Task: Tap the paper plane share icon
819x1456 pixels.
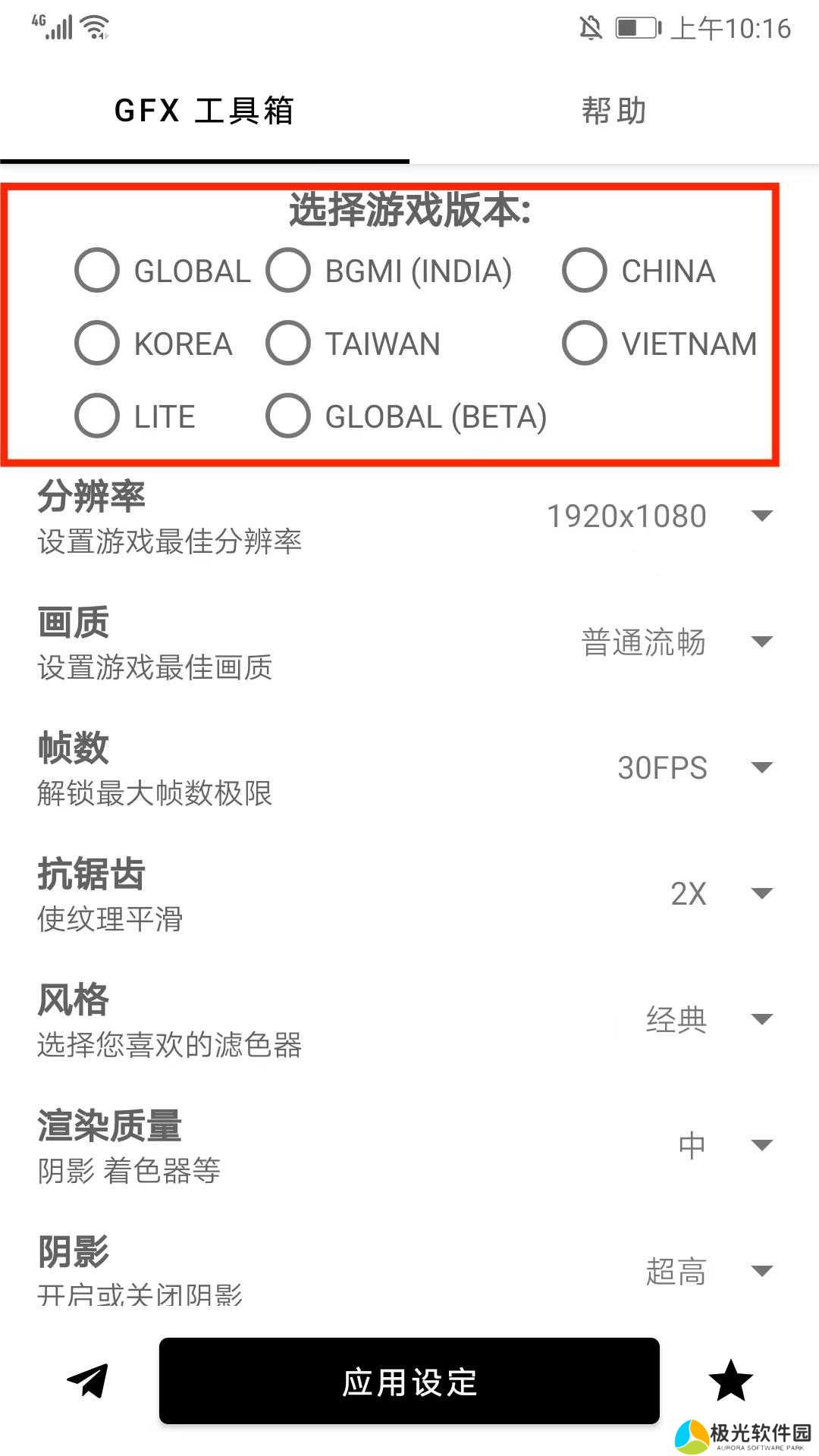Action: tap(88, 1380)
